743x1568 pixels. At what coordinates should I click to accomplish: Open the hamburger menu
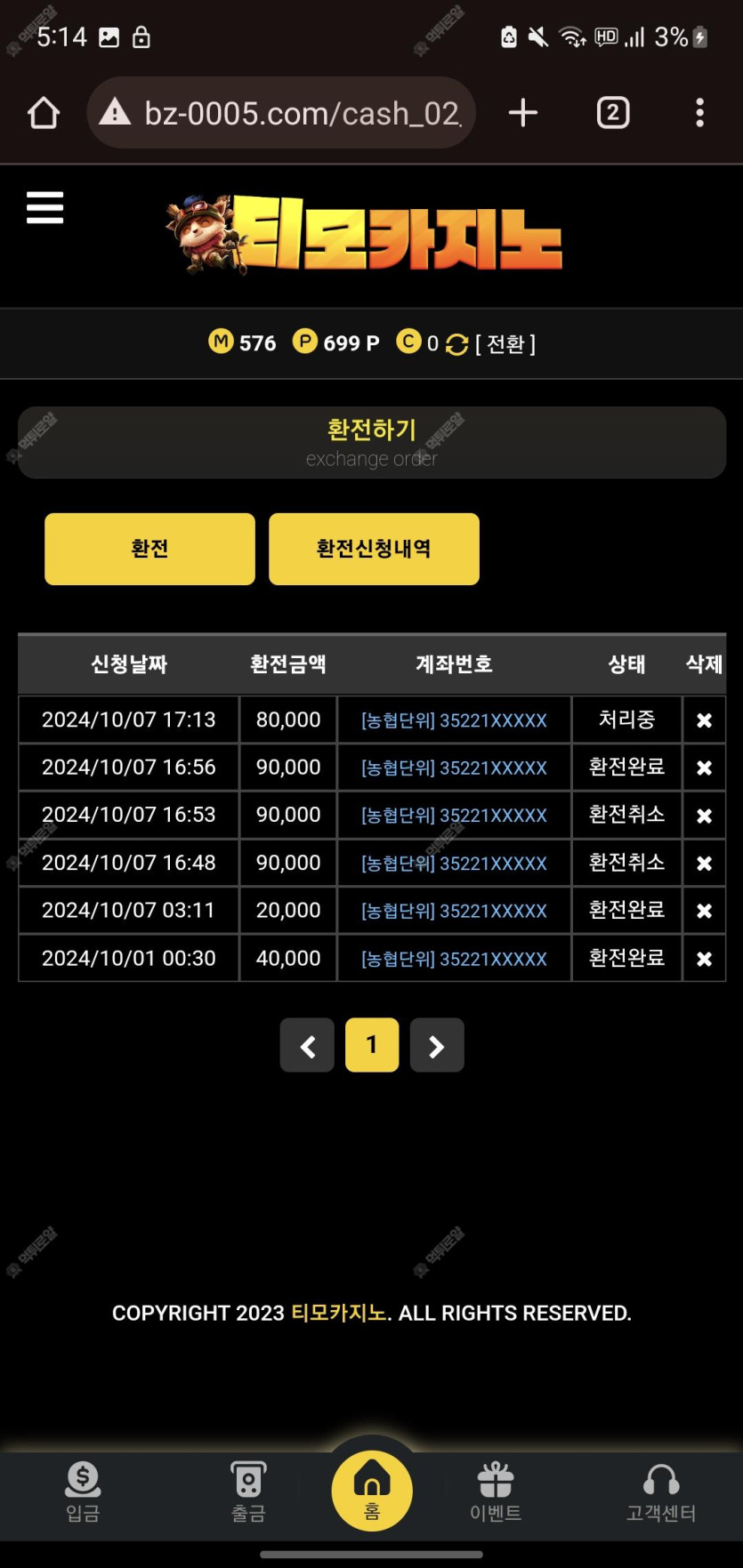(44, 208)
